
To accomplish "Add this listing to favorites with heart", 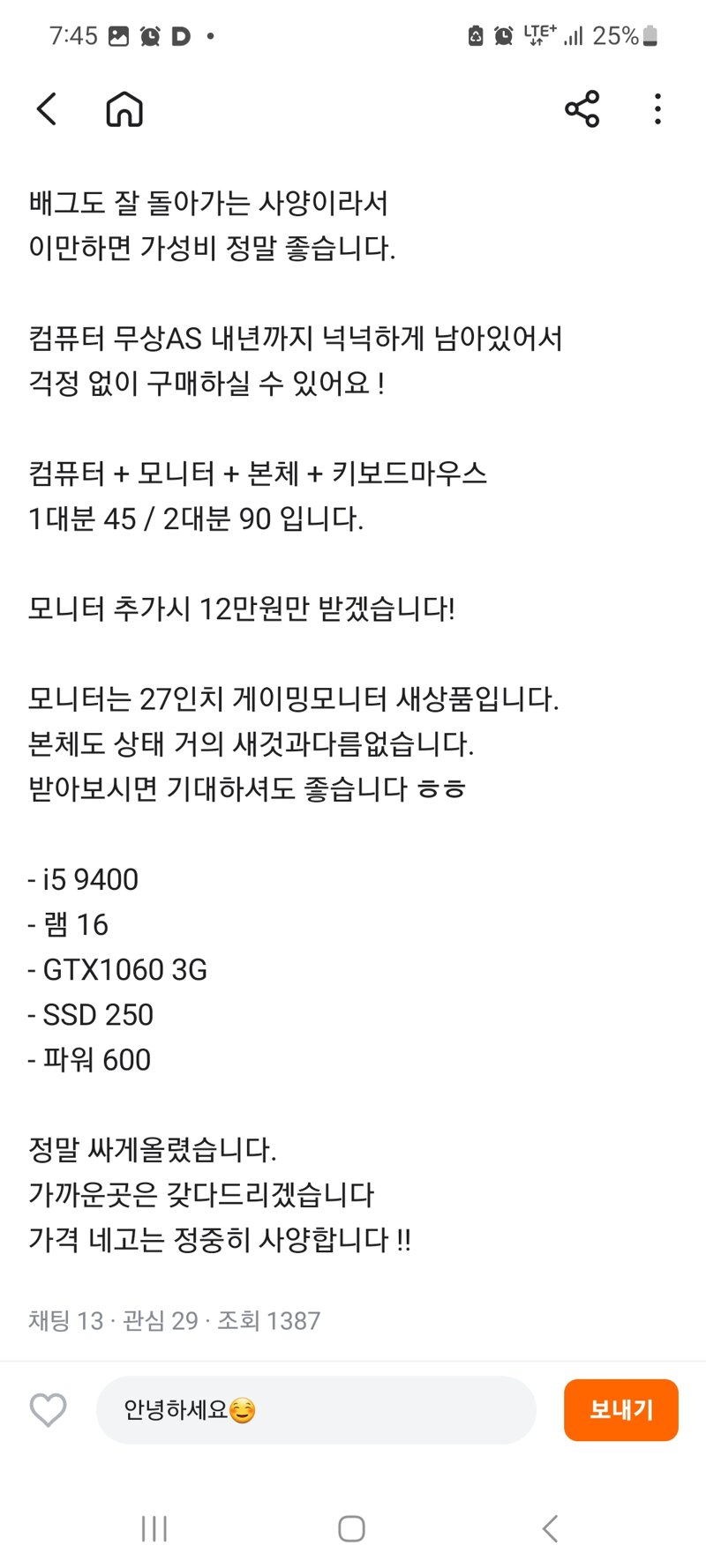I will (48, 1410).
